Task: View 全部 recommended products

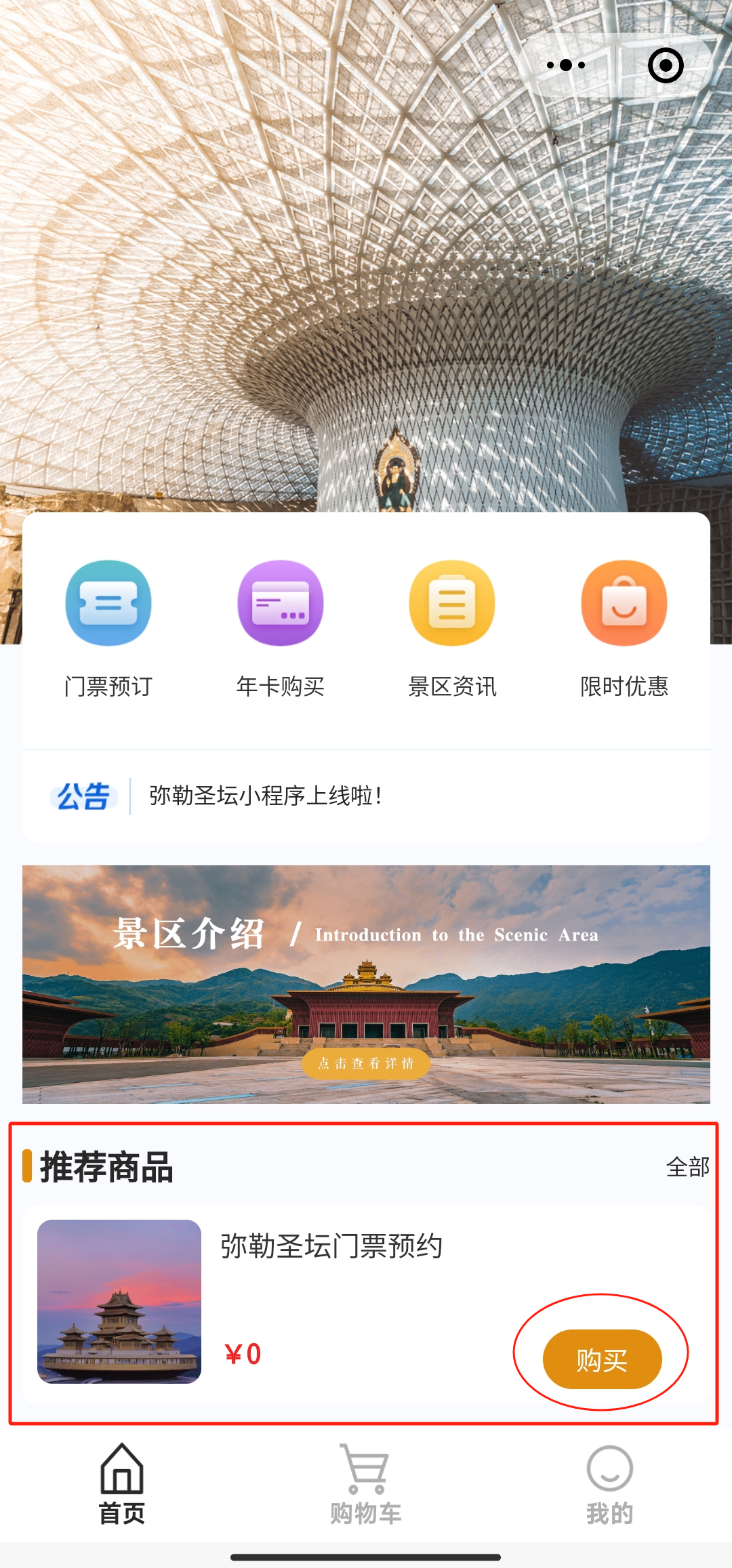Action: click(687, 1167)
